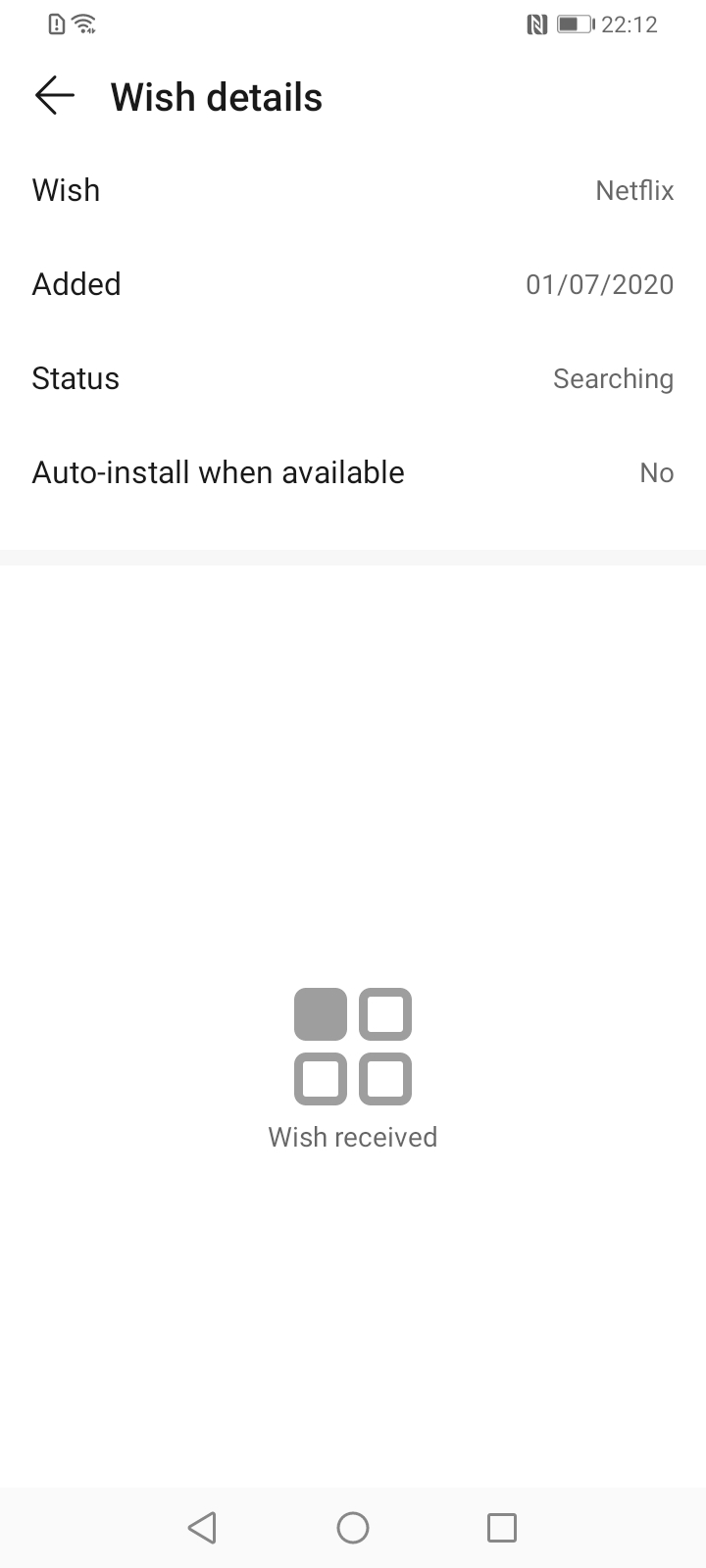
Task: Go back from Wish details
Action: coord(55,96)
